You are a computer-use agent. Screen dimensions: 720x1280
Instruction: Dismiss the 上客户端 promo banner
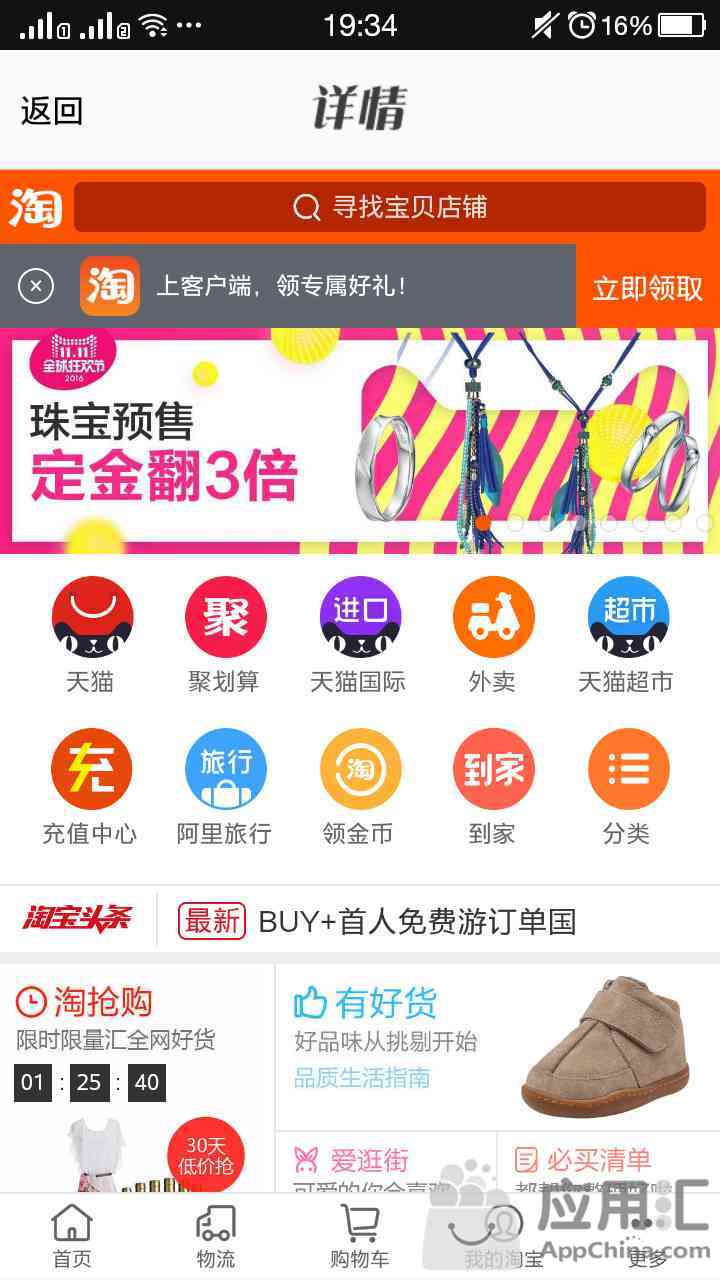[x=36, y=287]
